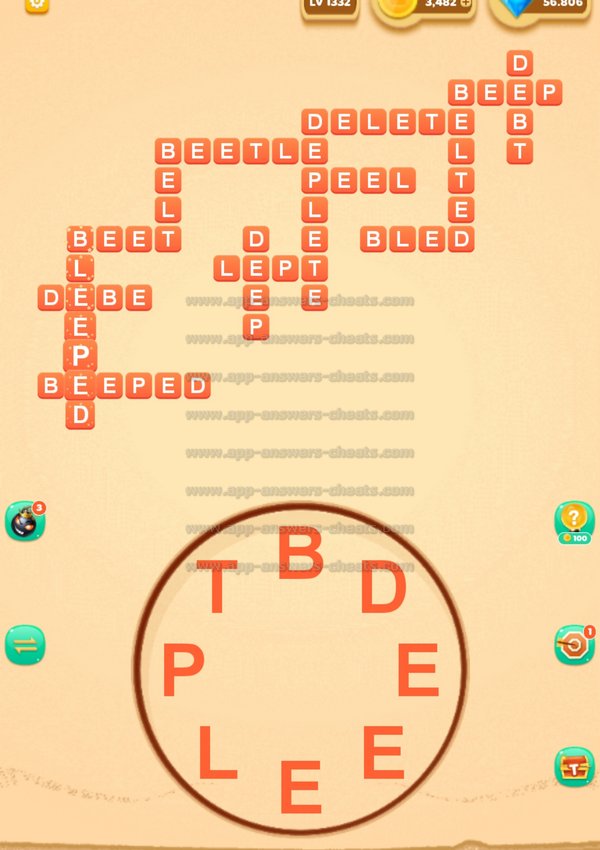The width and height of the screenshot is (600, 850).
Task: Use the target hint booster
Action: pyautogui.click(x=574, y=645)
